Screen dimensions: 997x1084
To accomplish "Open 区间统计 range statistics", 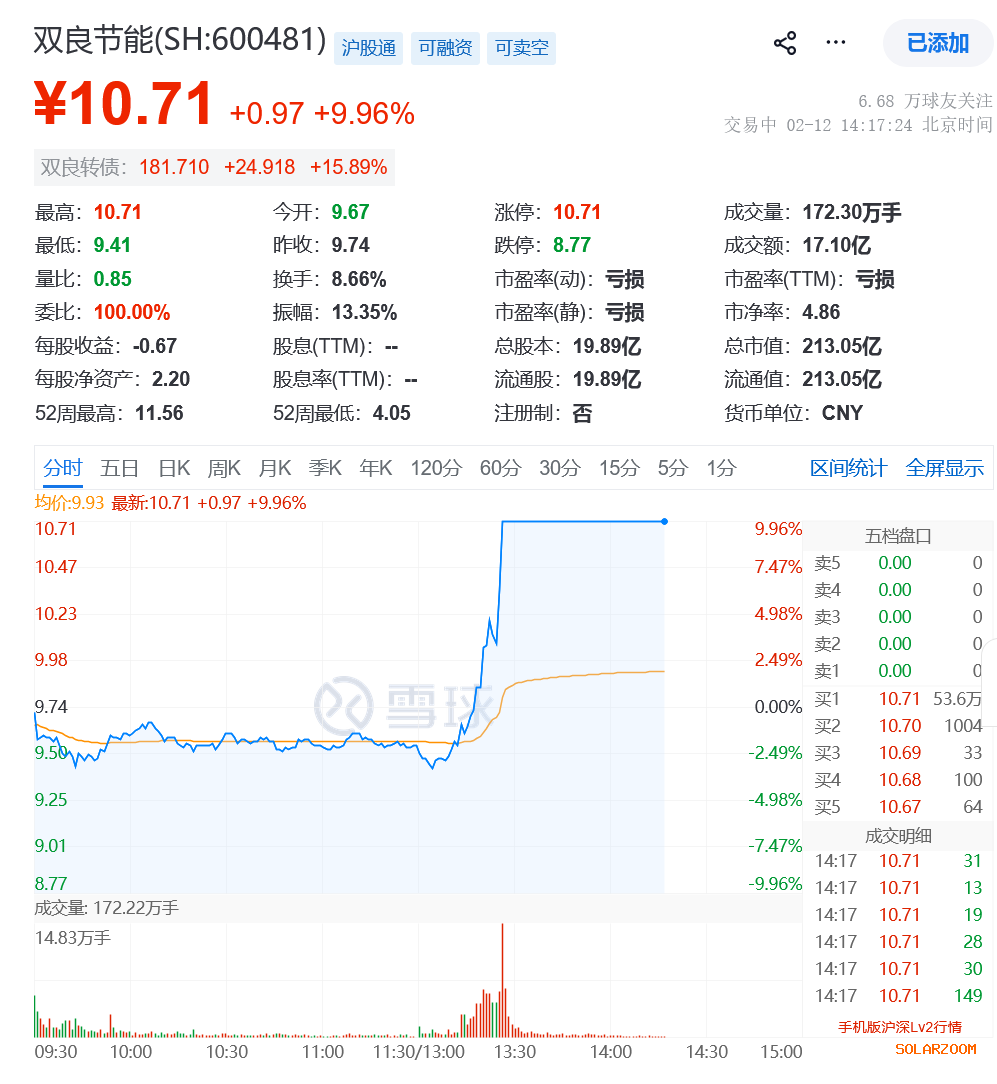I will point(848,467).
